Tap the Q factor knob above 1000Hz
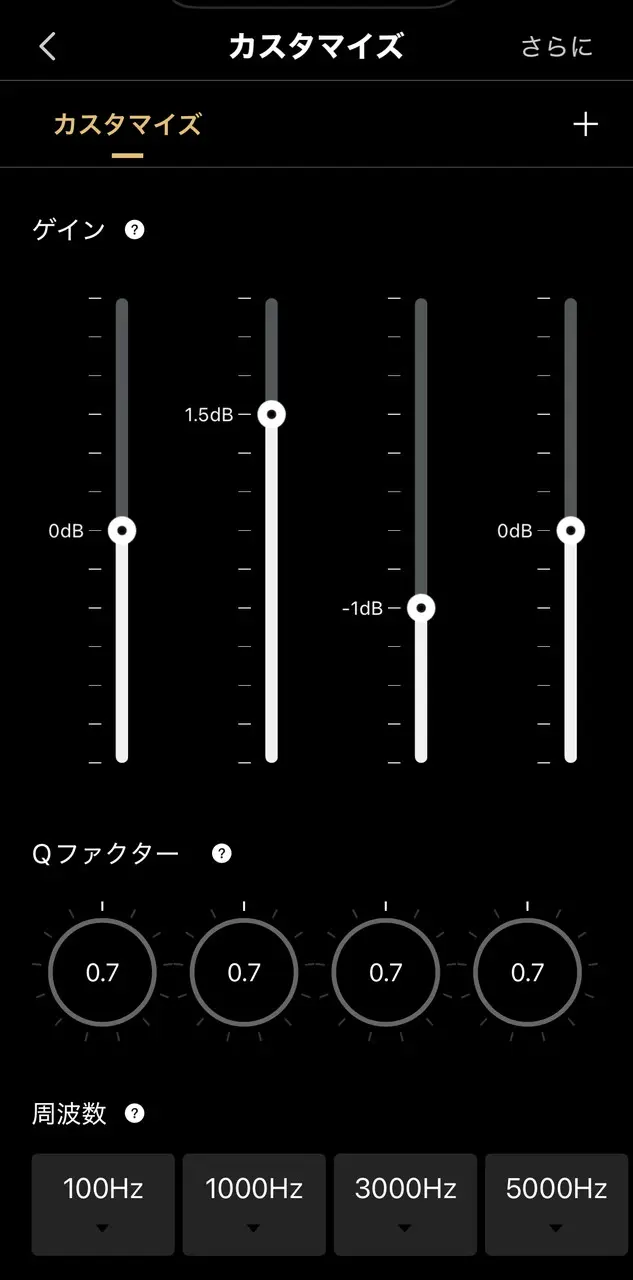633x1280 pixels. point(244,973)
